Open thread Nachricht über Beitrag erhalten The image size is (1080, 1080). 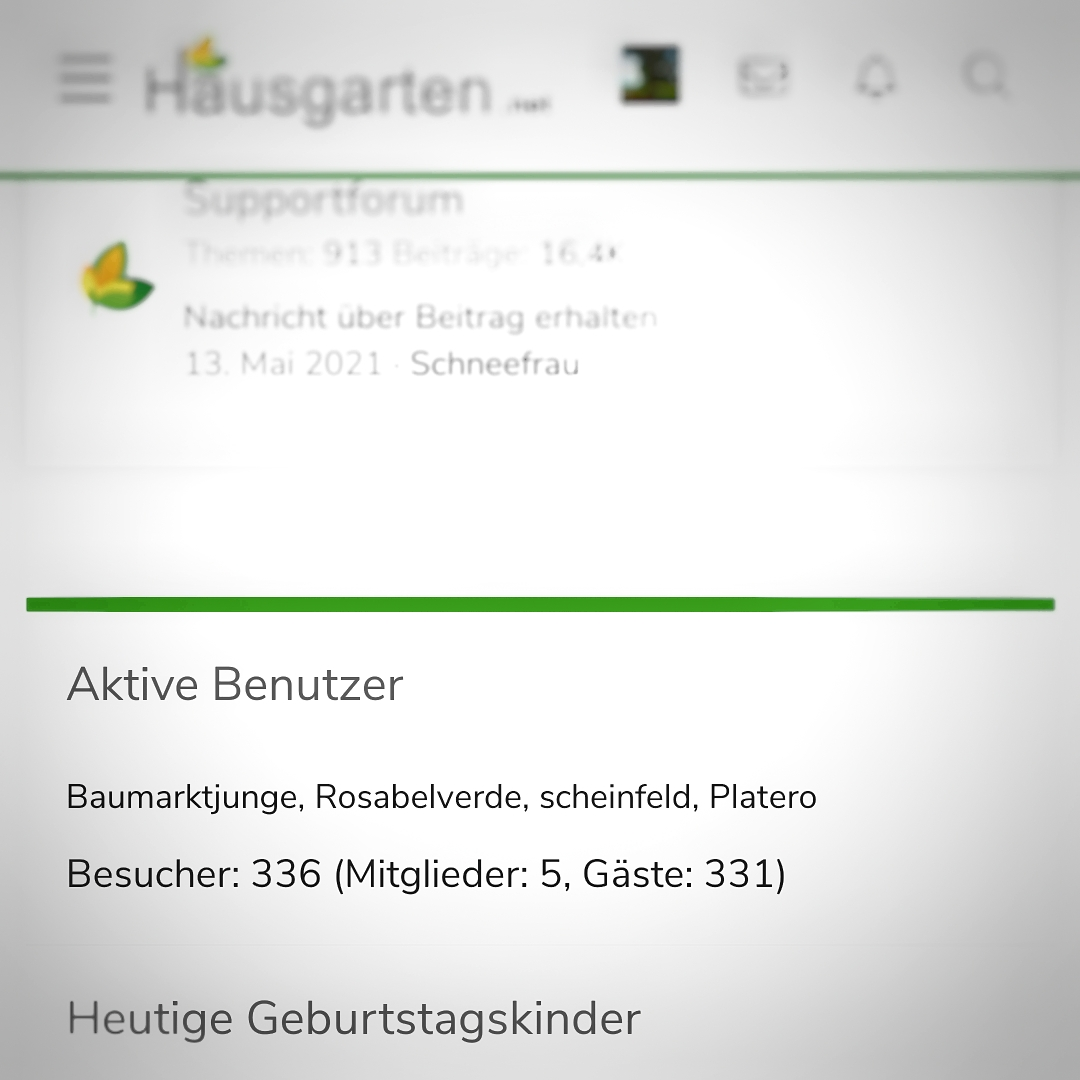coord(420,318)
